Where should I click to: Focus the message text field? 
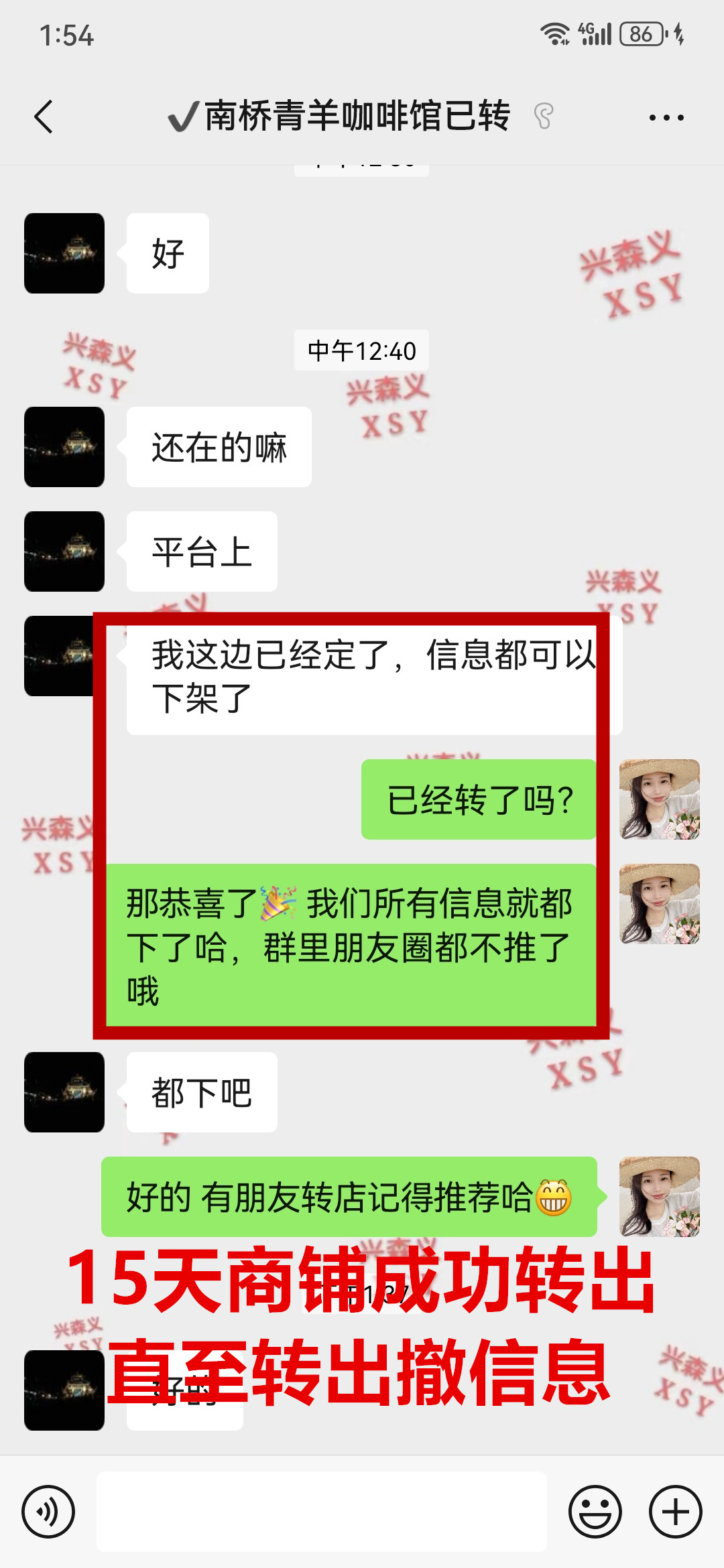click(x=322, y=1512)
